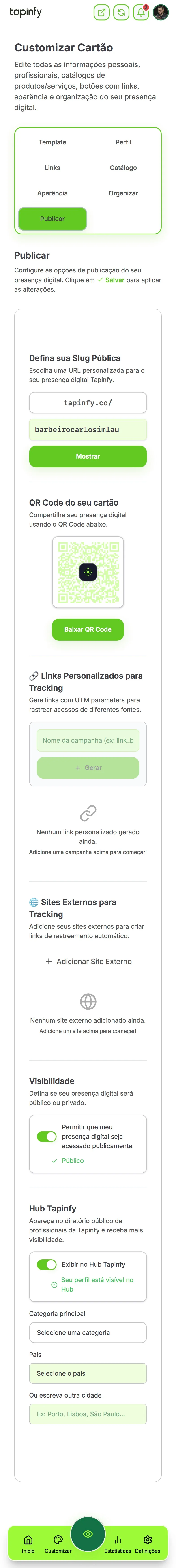Tap Adicionar Site Externo
The width and height of the screenshot is (176, 1568).
88,962
